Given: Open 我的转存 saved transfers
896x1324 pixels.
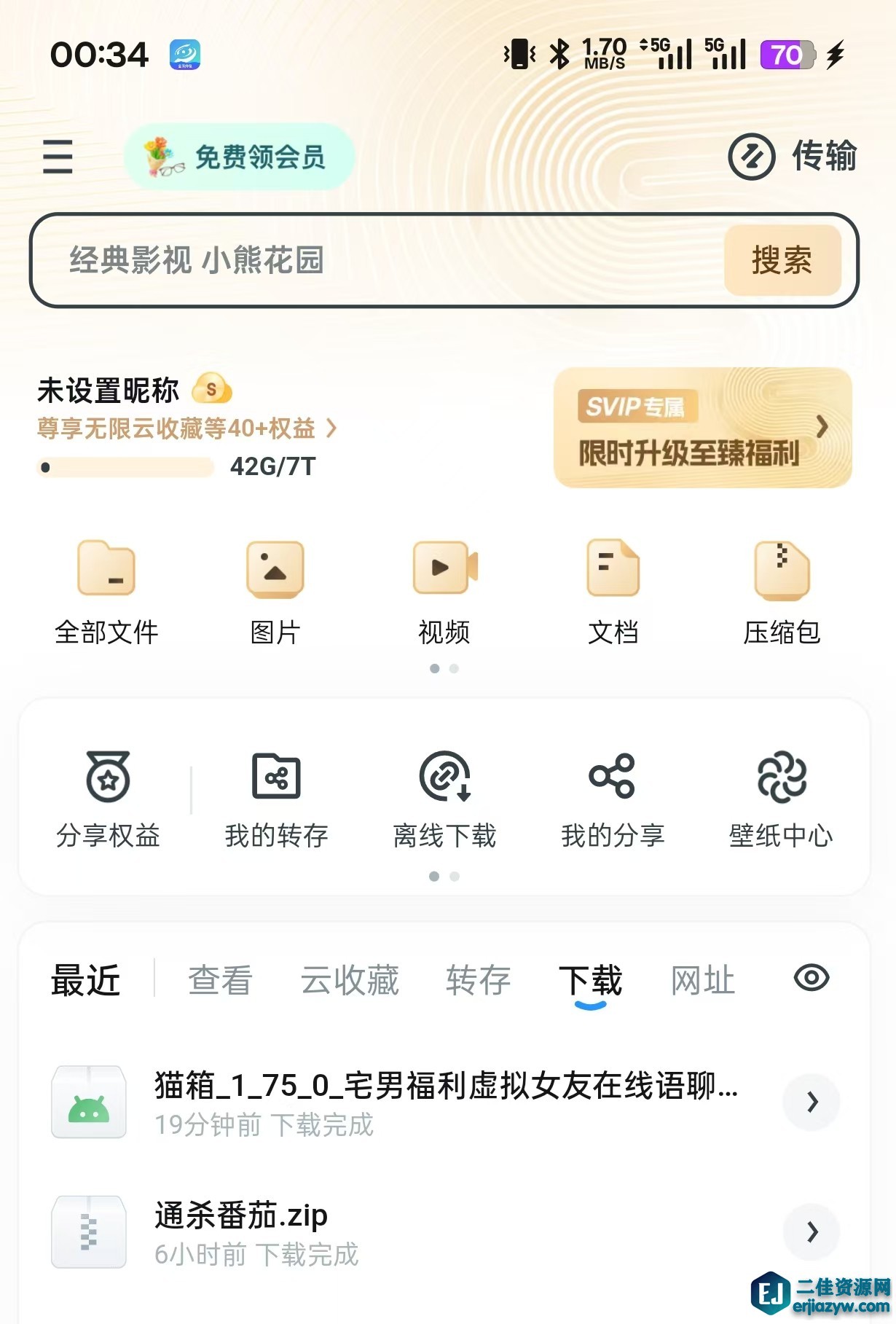Looking at the screenshot, I should pos(276,799).
